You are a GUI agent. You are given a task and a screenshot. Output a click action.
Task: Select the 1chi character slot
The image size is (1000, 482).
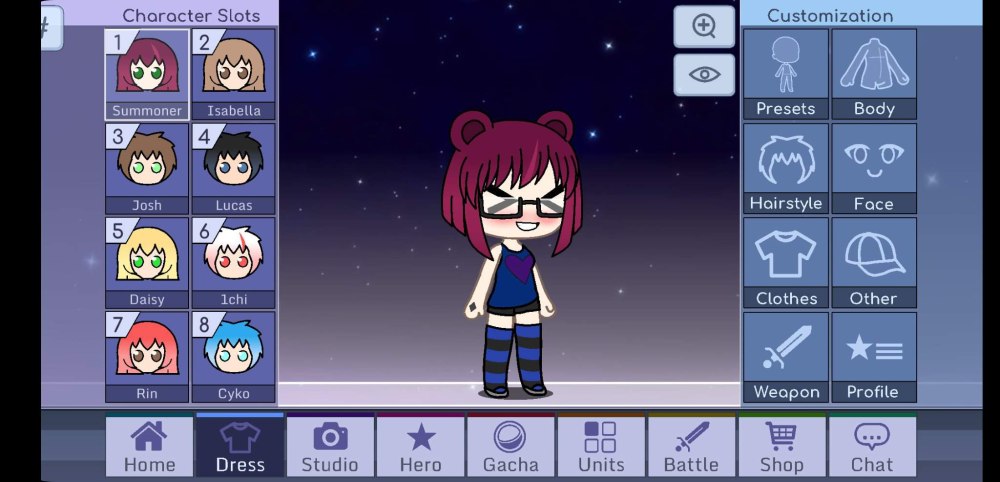click(x=233, y=262)
